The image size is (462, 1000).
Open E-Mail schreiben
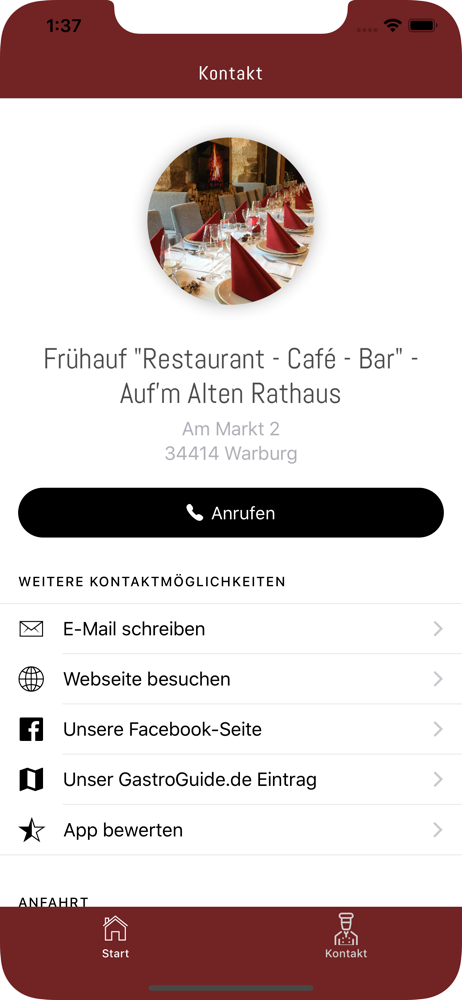pyautogui.click(x=231, y=629)
